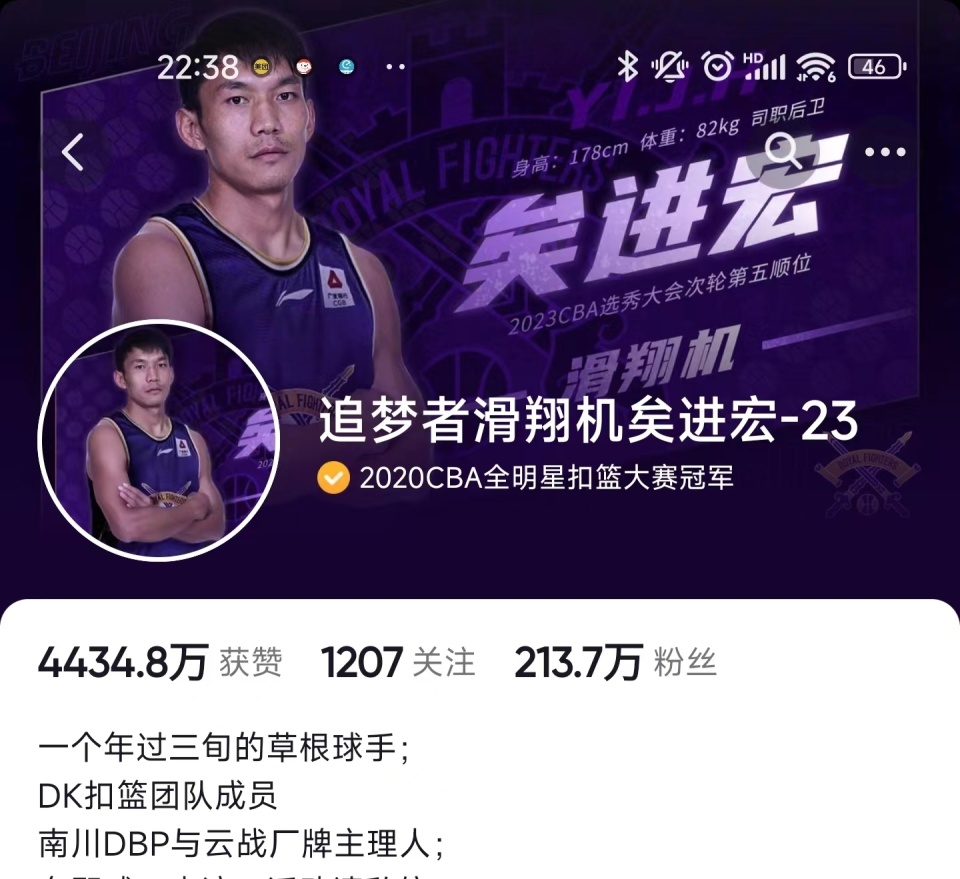Open the 213.7万 粉丝 followers list
Screen dimensions: 960x879
coord(615,662)
